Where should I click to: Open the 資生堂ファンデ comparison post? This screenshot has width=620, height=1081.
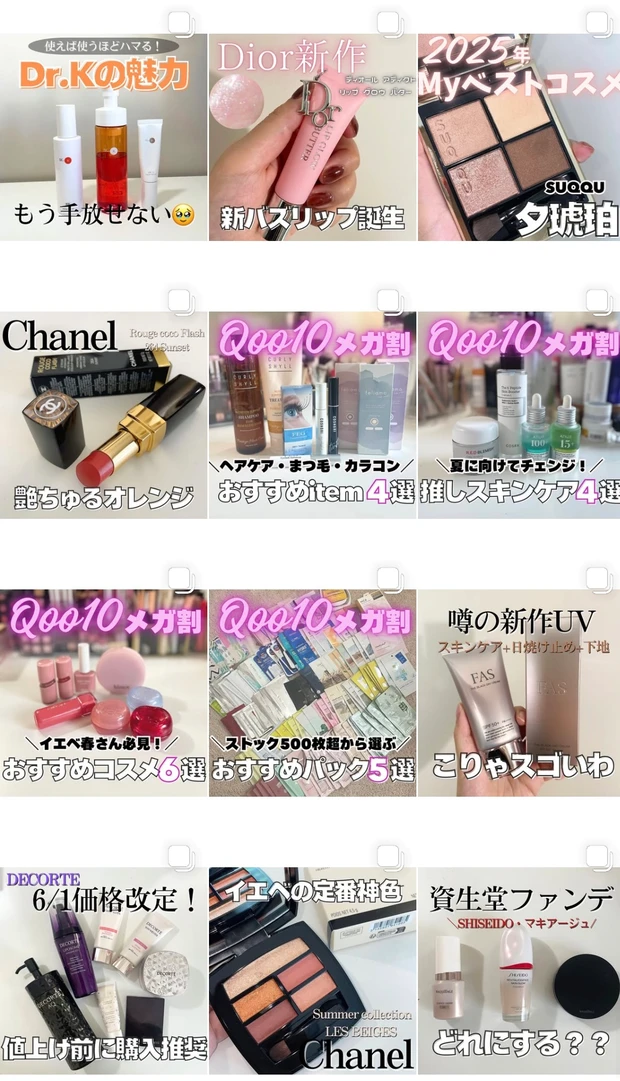(x=518, y=970)
